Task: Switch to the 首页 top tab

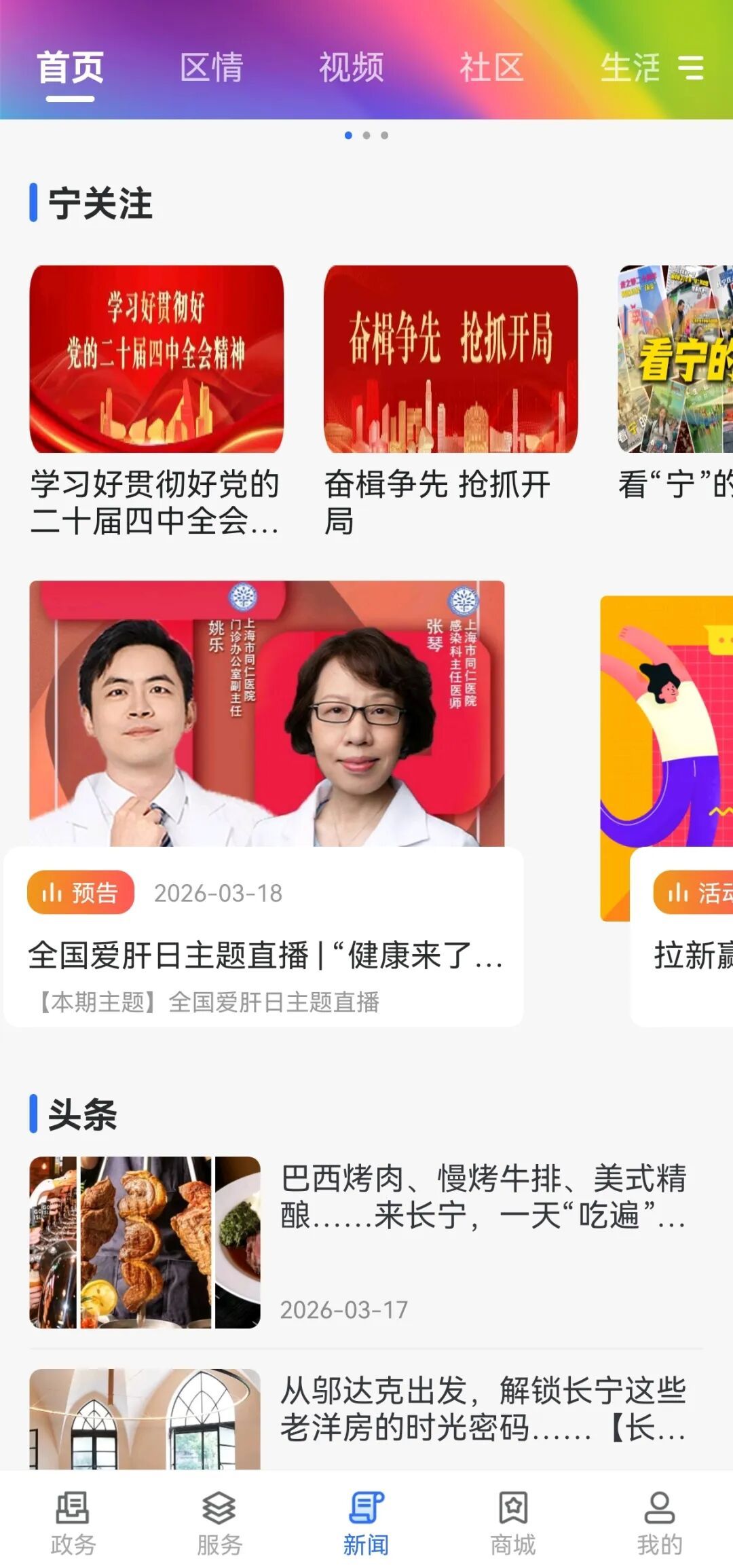Action: [71, 68]
